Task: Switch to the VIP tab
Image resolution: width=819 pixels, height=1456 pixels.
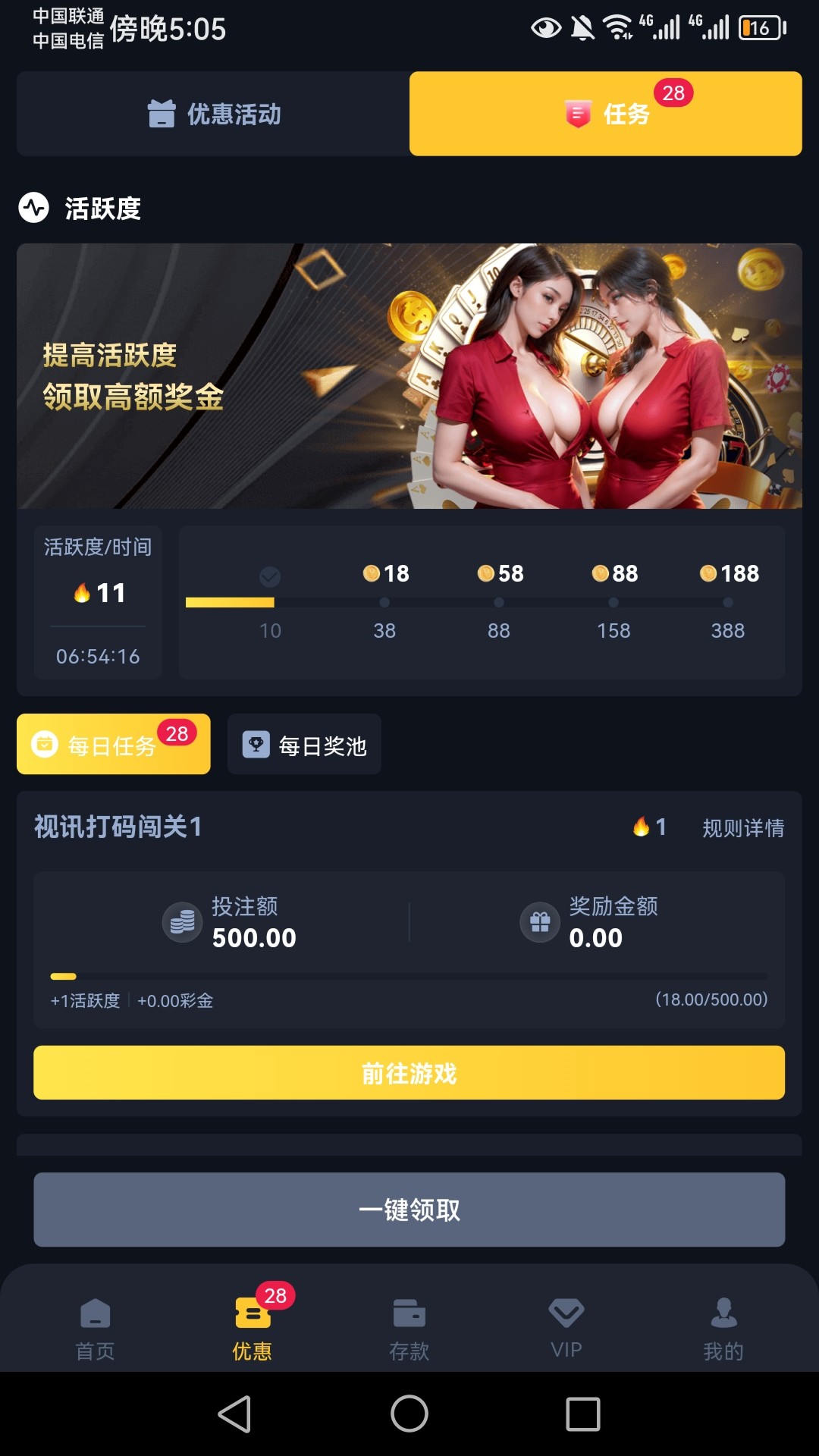Action: tap(566, 1328)
